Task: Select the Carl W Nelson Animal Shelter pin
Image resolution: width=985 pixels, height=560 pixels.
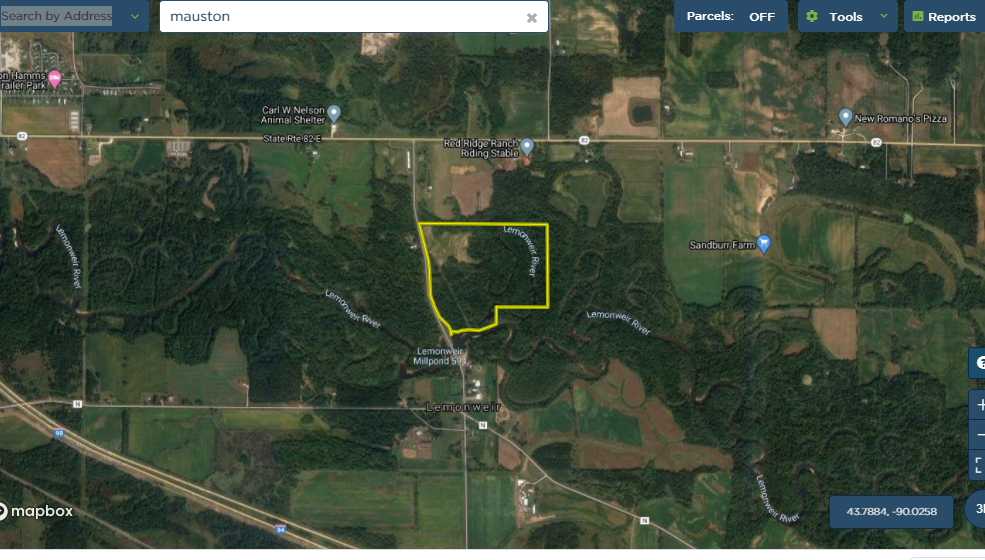Action: point(334,113)
